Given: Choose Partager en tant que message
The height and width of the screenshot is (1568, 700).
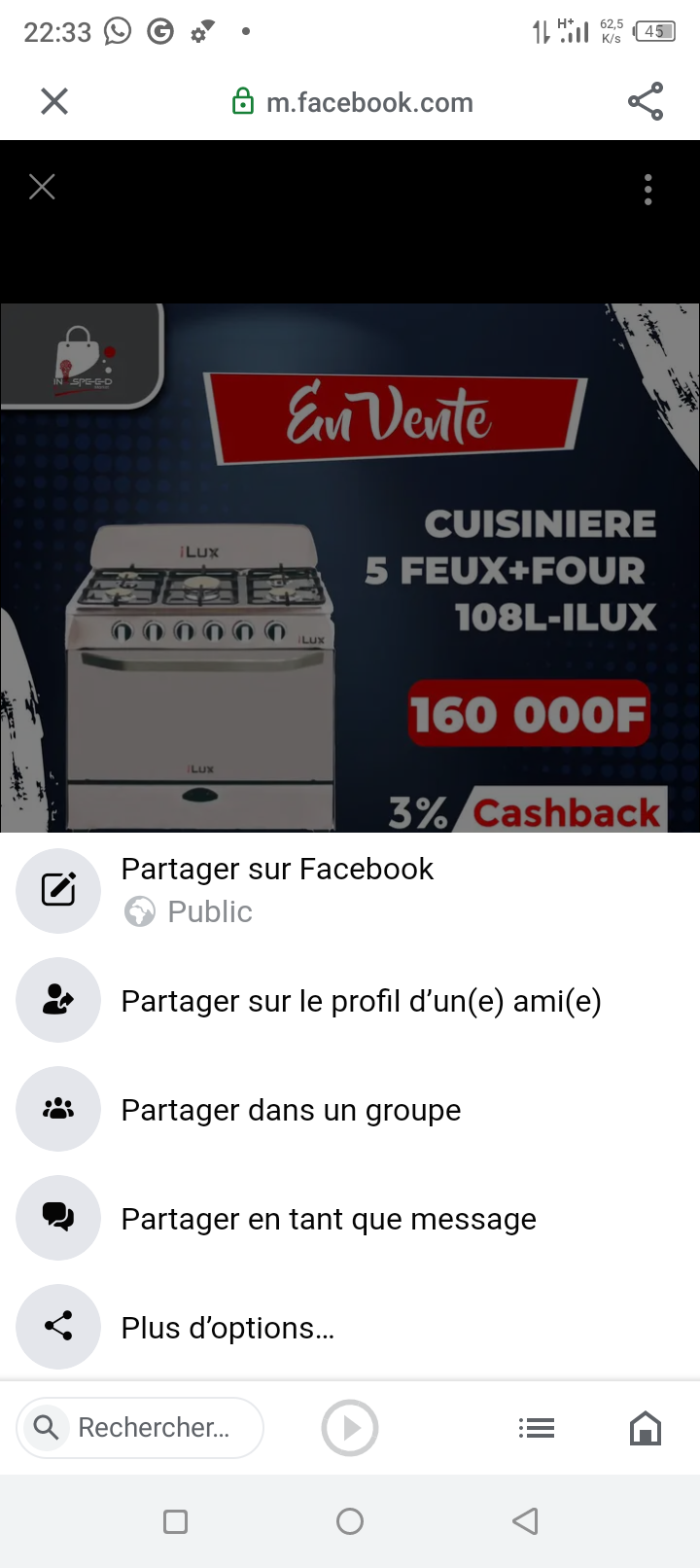Looking at the screenshot, I should 350,1218.
